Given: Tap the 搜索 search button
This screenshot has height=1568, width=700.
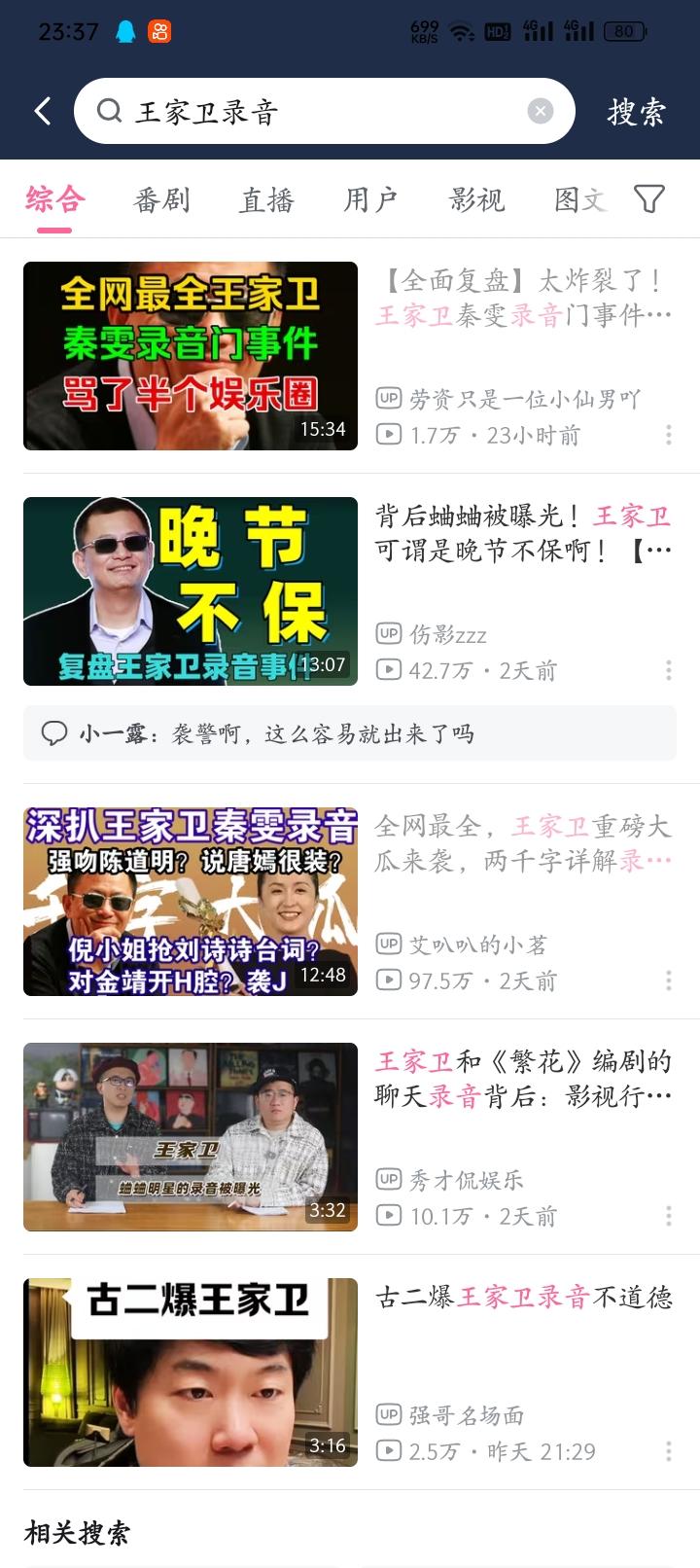Looking at the screenshot, I should pyautogui.click(x=639, y=110).
